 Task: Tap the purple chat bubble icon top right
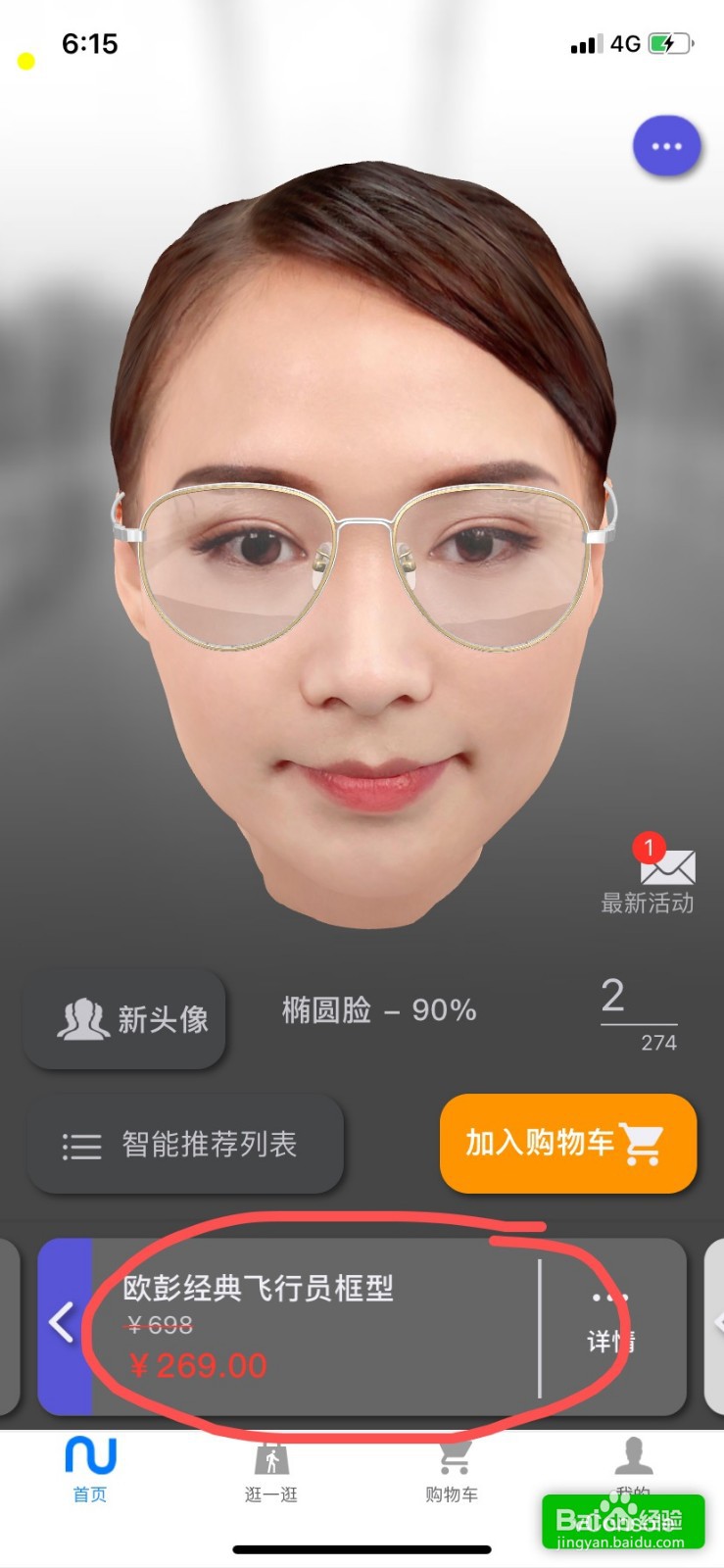tap(667, 145)
